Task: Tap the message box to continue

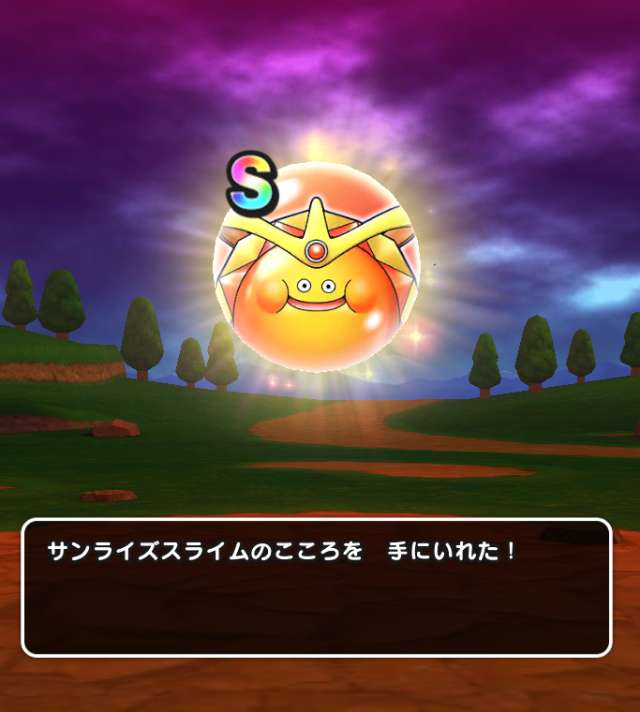Action: click(x=316, y=587)
